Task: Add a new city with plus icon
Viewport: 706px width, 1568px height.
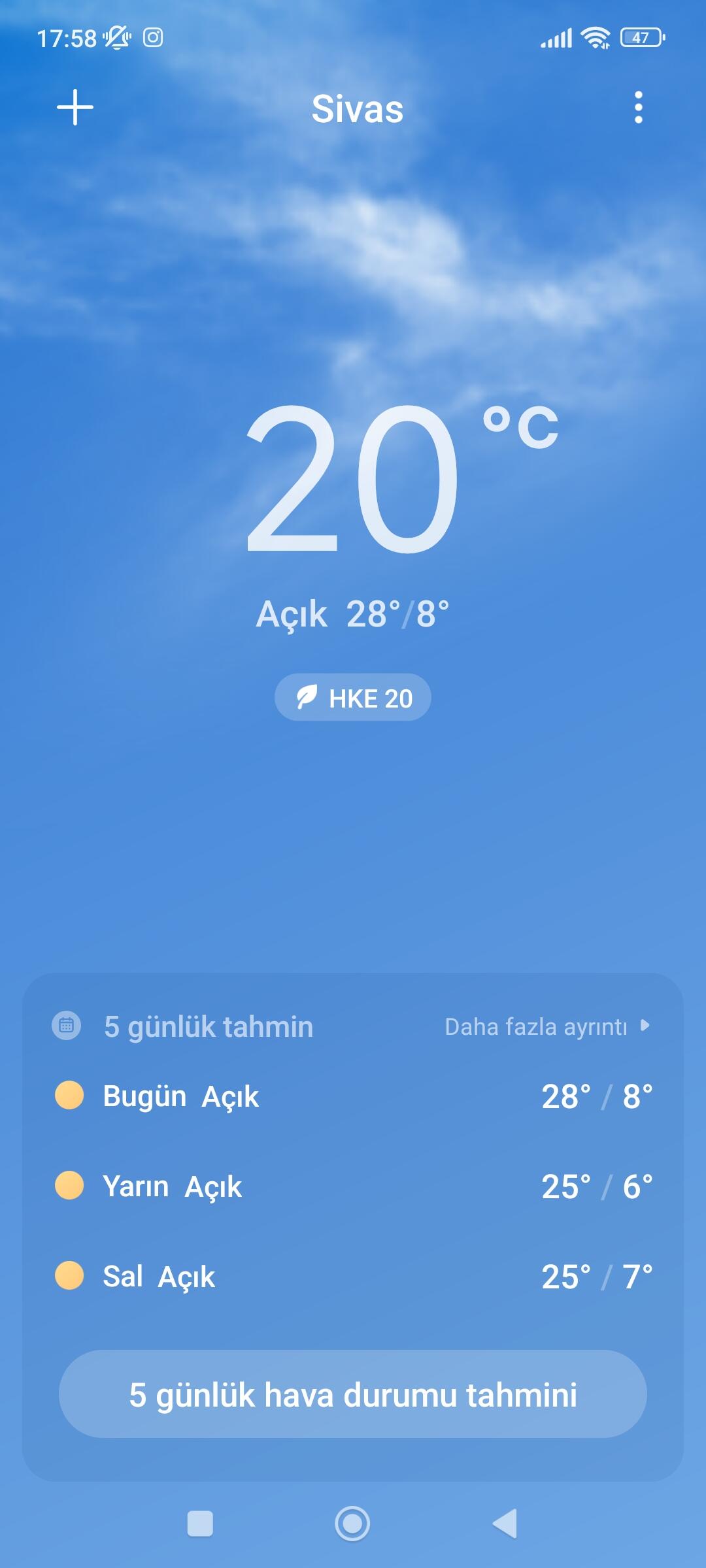Action: [75, 107]
